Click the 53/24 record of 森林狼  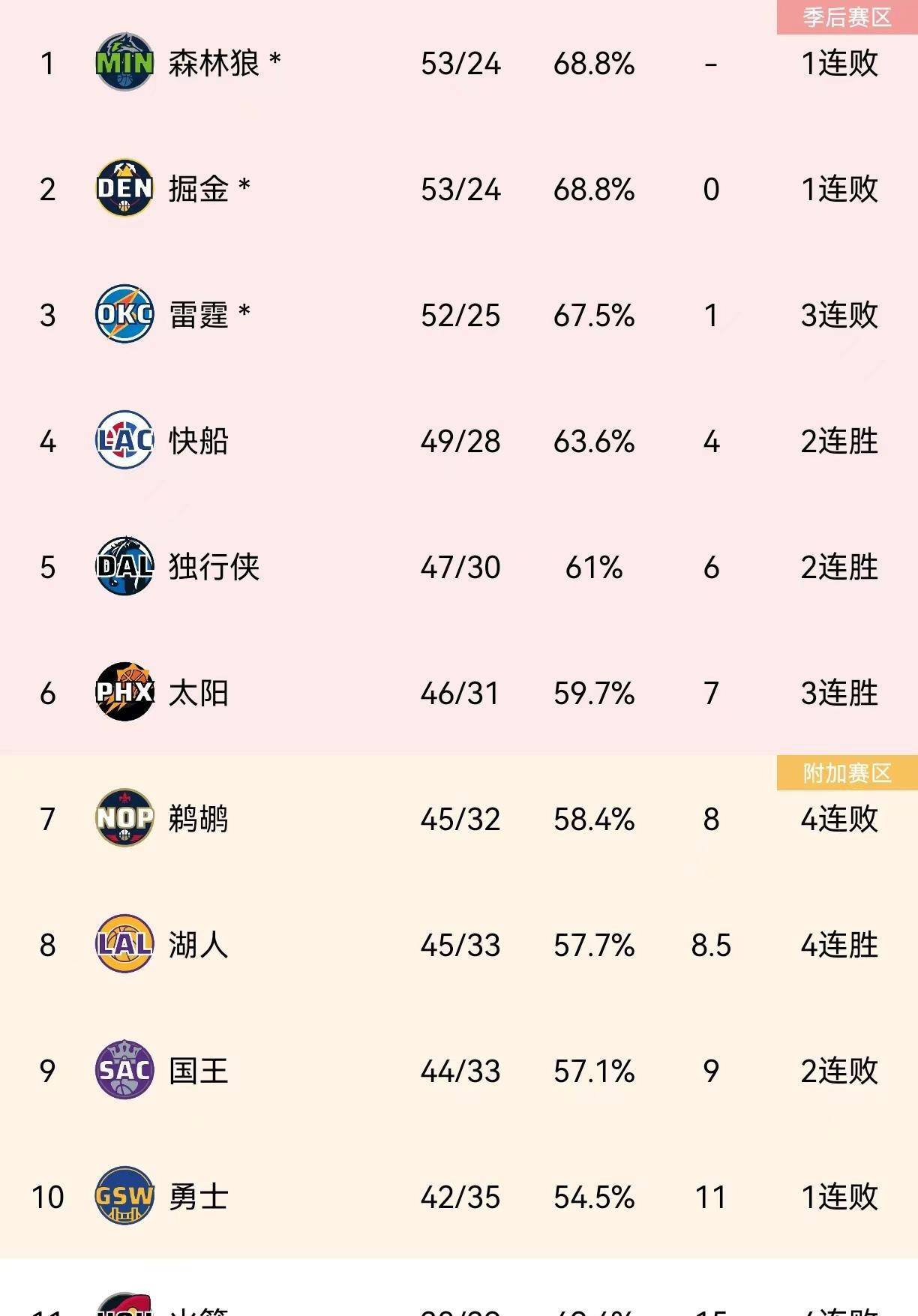460,64
